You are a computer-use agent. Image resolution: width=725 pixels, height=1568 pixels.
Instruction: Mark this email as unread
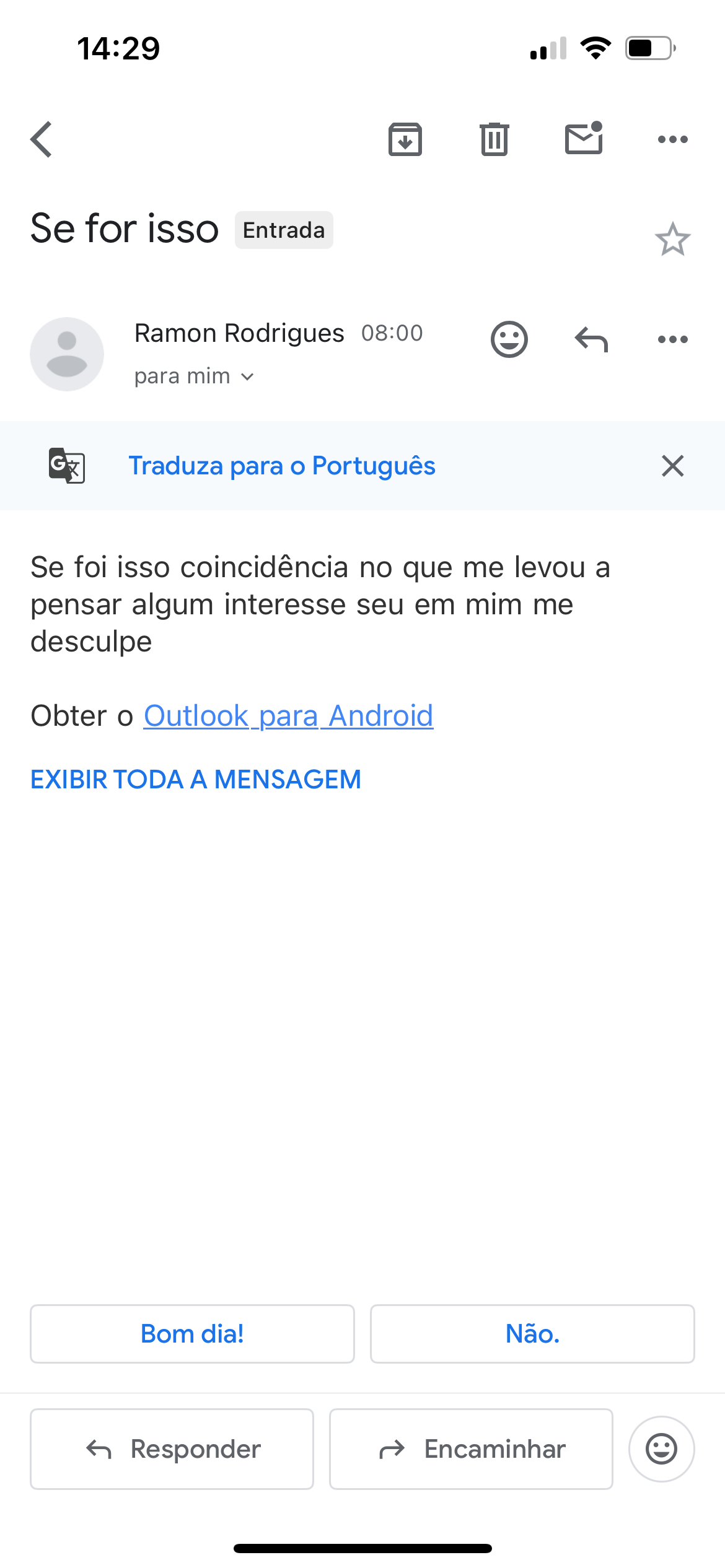(584, 138)
